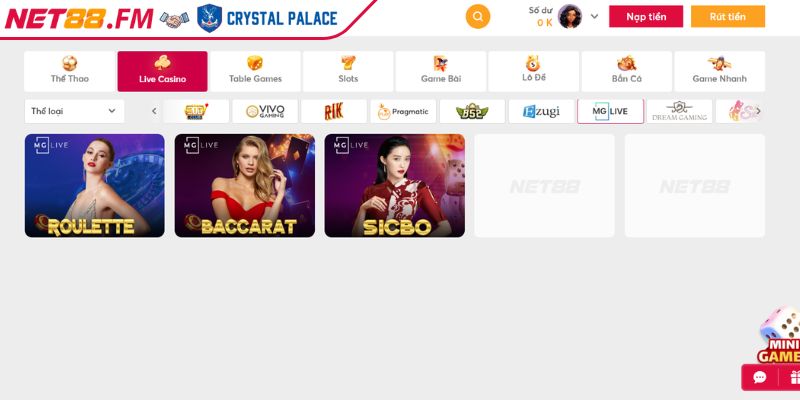Launch the MG Live Baccarat game
Image resolution: width=800 pixels, height=400 pixels.
(x=244, y=185)
